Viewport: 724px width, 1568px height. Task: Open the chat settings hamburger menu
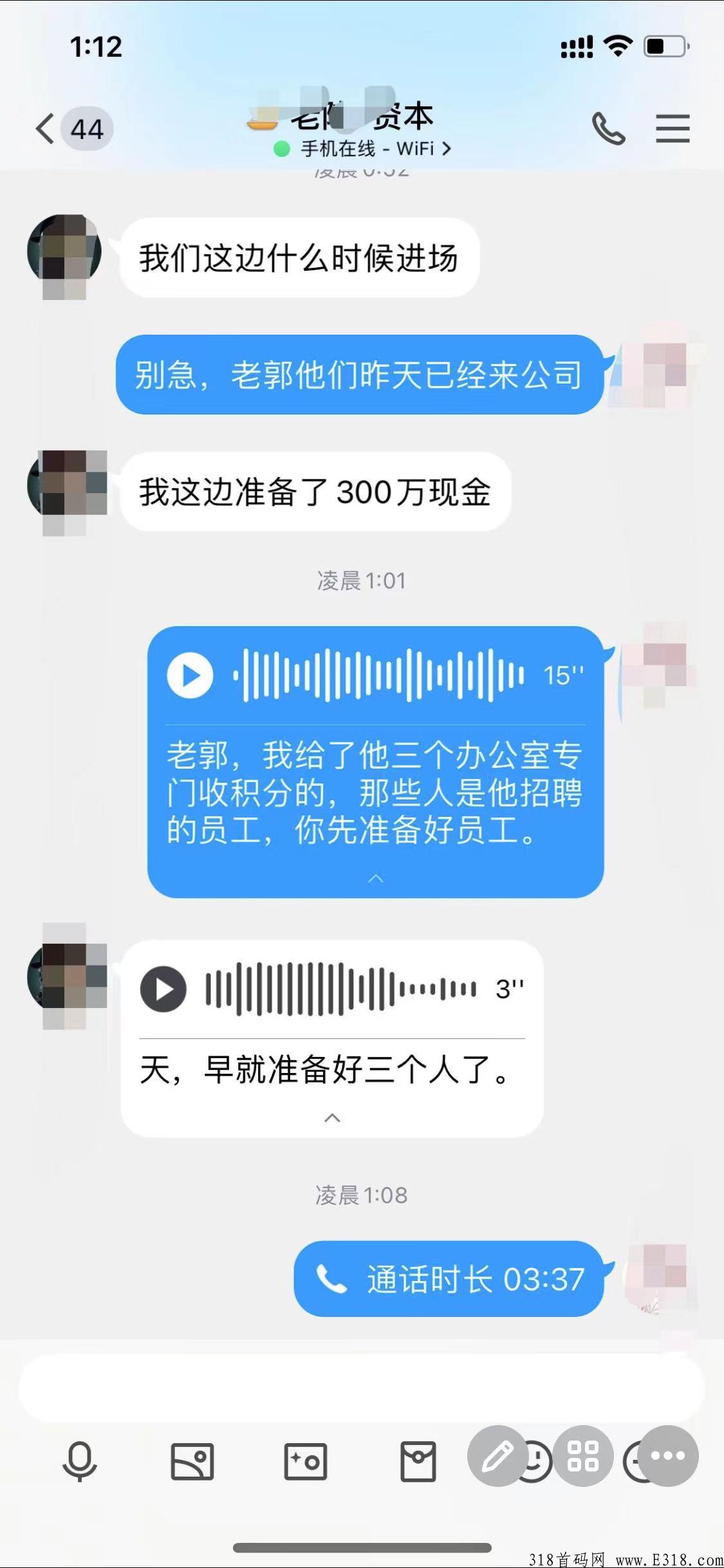click(x=673, y=128)
